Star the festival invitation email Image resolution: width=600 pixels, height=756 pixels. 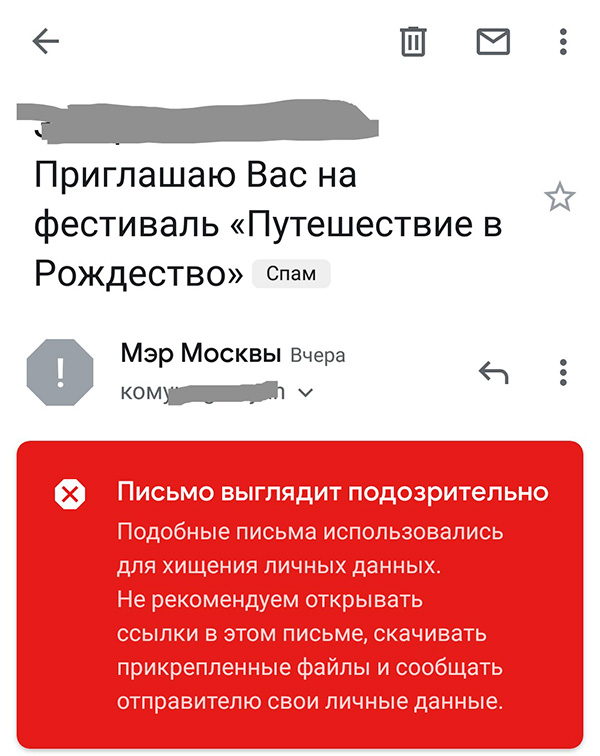click(559, 198)
